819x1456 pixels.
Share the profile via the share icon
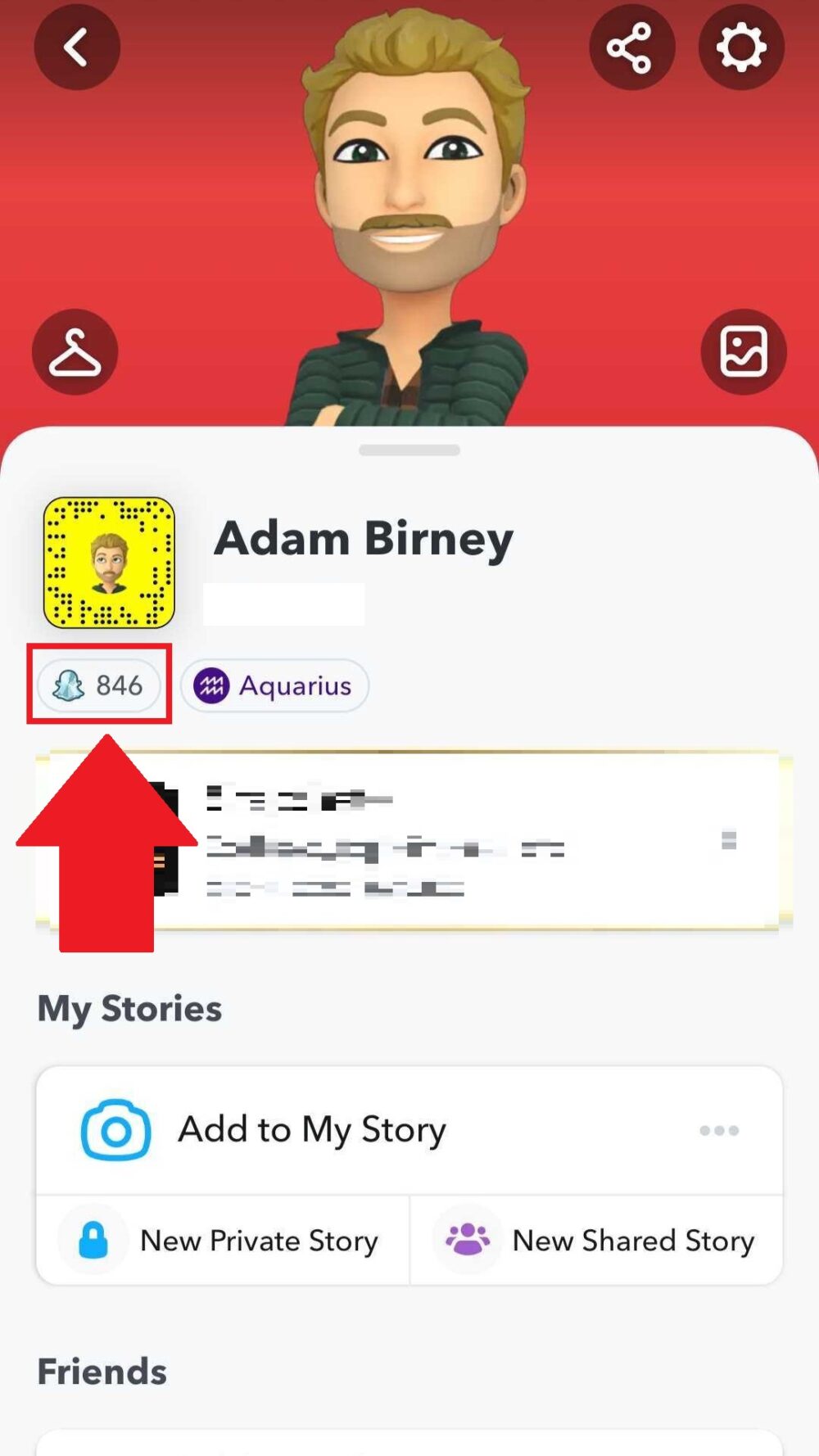pyautogui.click(x=631, y=47)
